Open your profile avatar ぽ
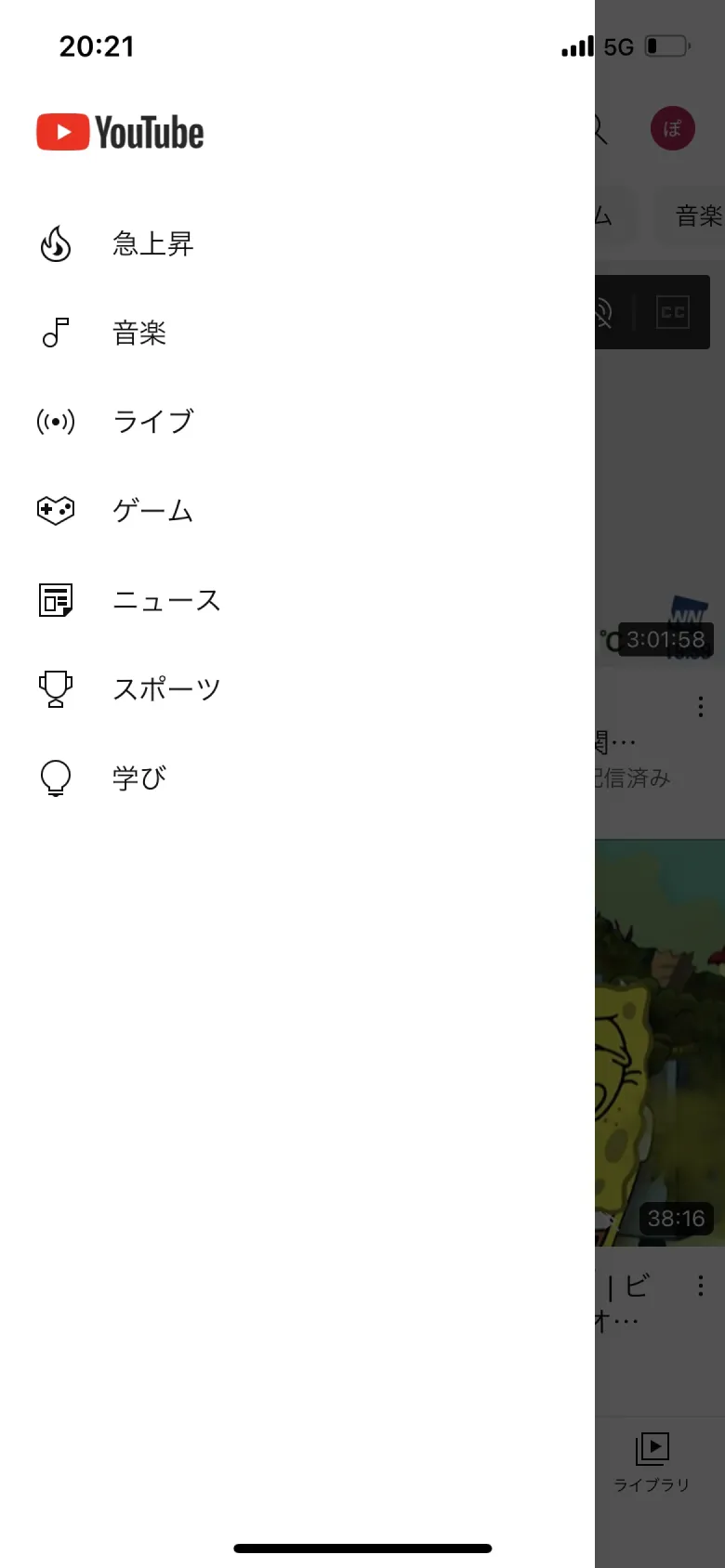Screen dimensions: 725x1568 click(672, 129)
